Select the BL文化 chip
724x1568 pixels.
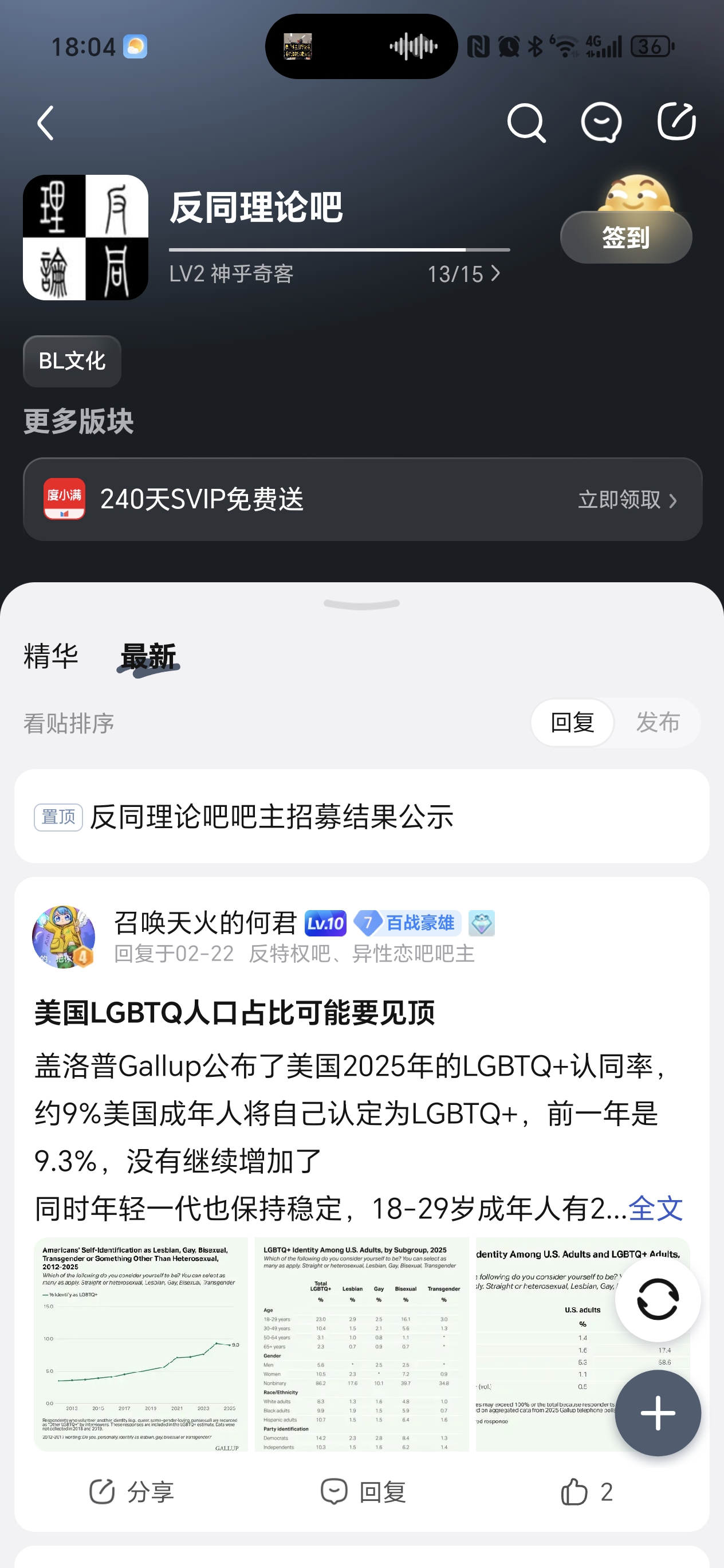click(x=72, y=361)
